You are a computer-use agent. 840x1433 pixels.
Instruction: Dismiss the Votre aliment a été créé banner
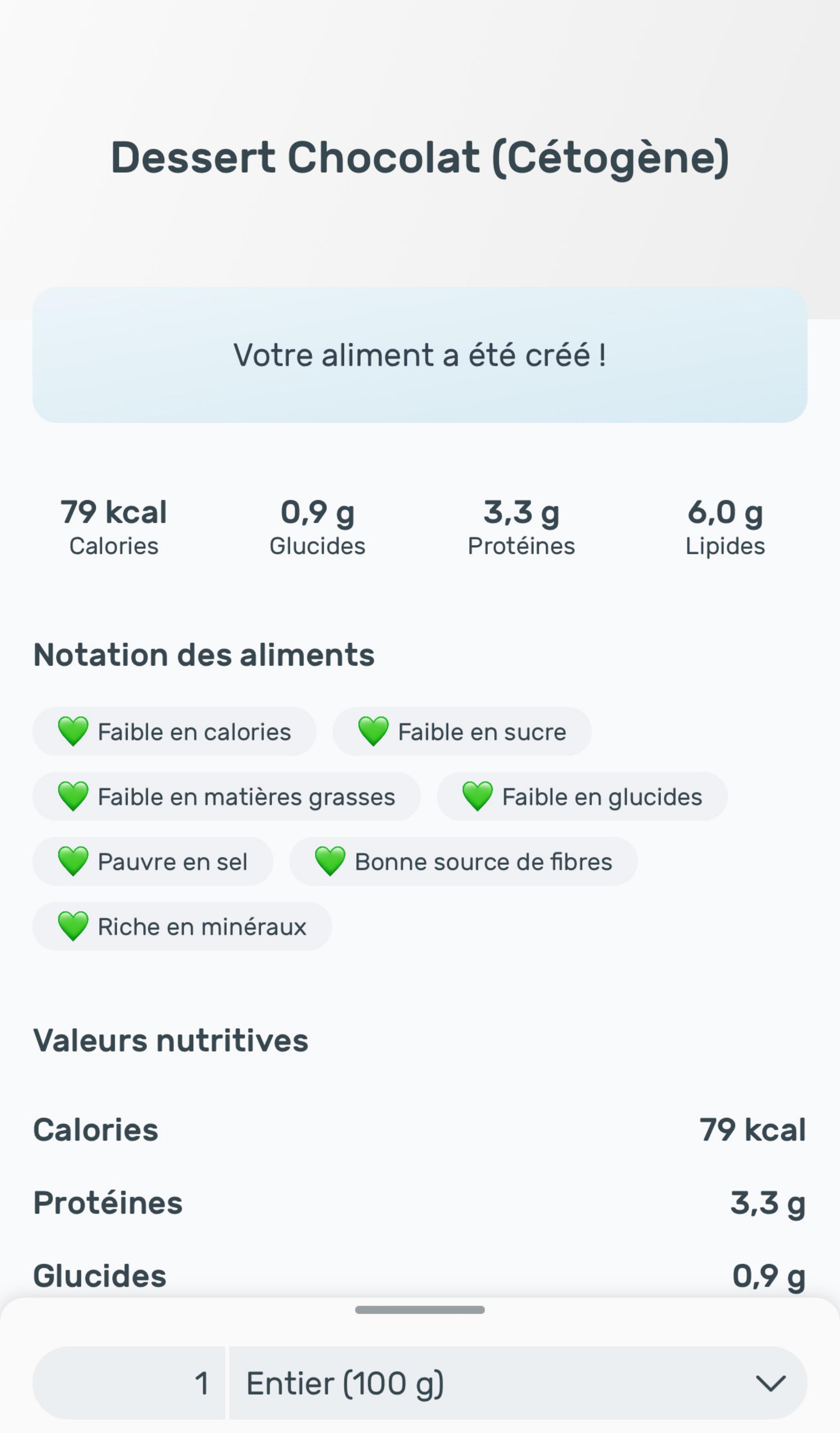420,355
